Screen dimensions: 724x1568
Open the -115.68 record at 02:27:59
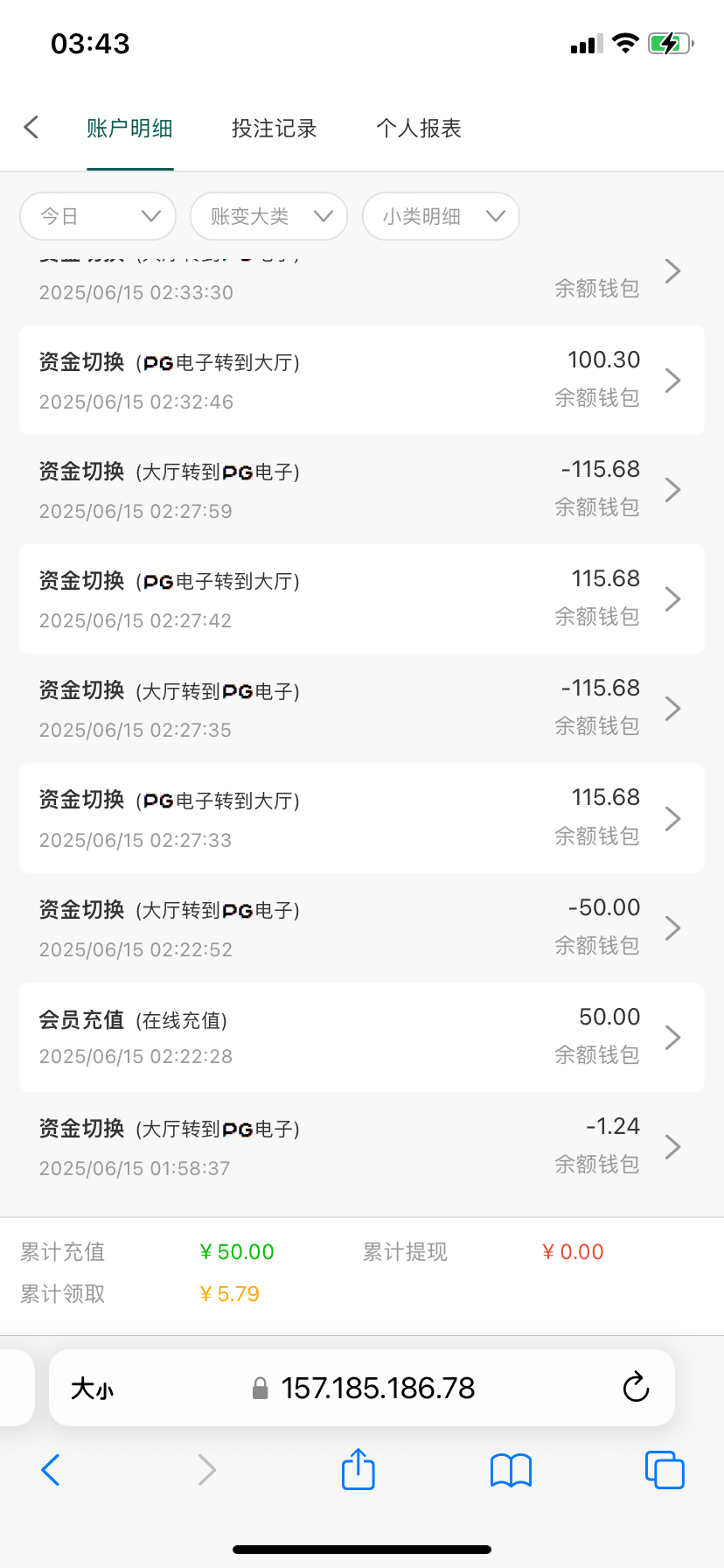coord(361,490)
